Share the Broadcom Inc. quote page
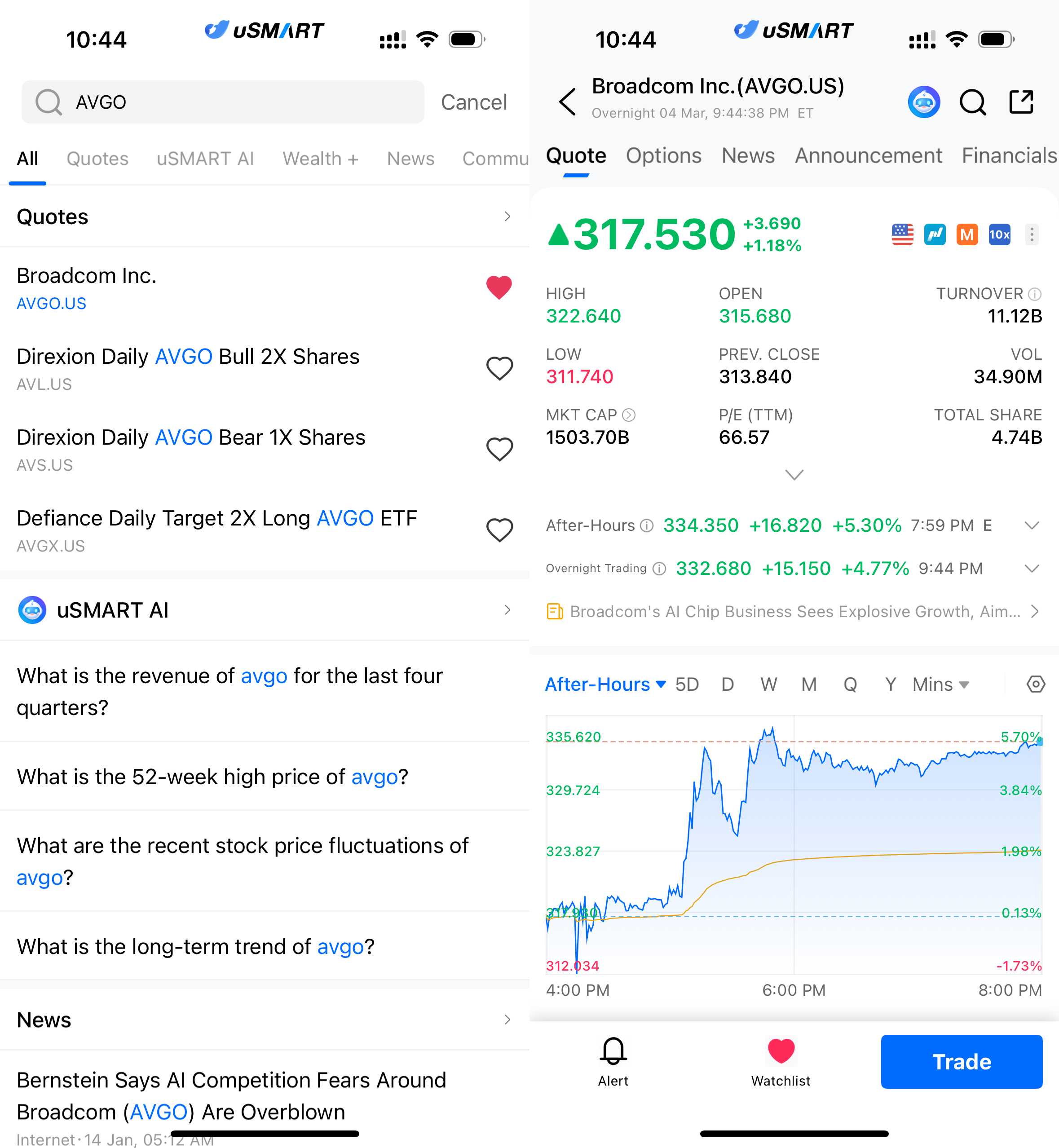Image resolution: width=1059 pixels, height=1148 pixels. (x=1021, y=102)
